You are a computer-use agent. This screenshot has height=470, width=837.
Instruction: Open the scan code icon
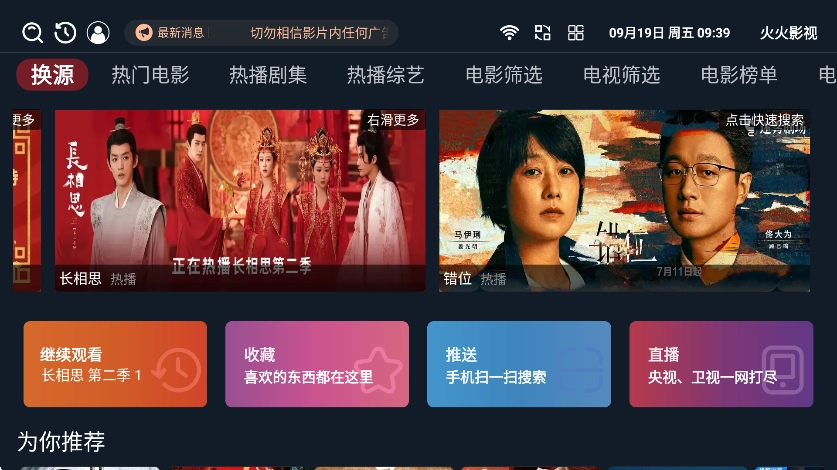tap(542, 33)
